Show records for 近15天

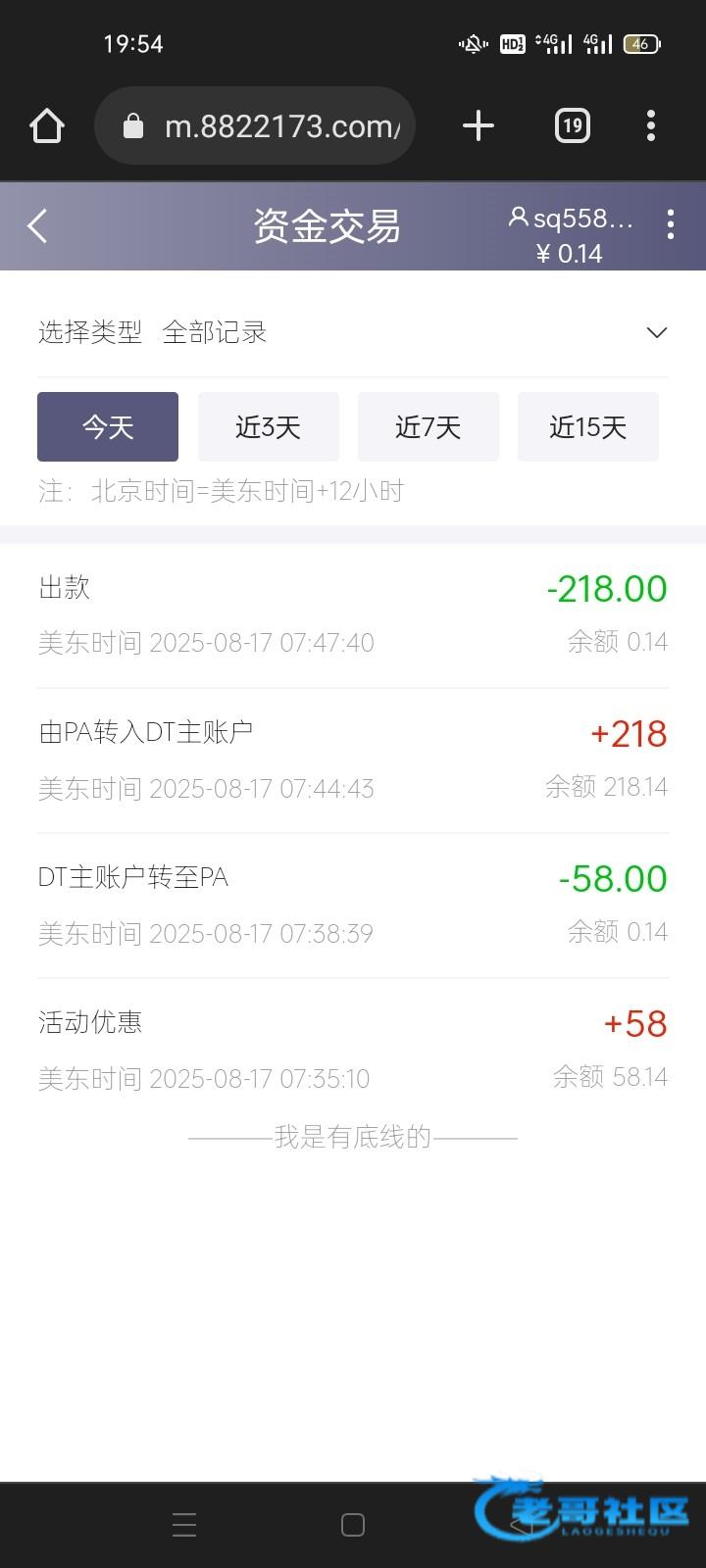[588, 426]
